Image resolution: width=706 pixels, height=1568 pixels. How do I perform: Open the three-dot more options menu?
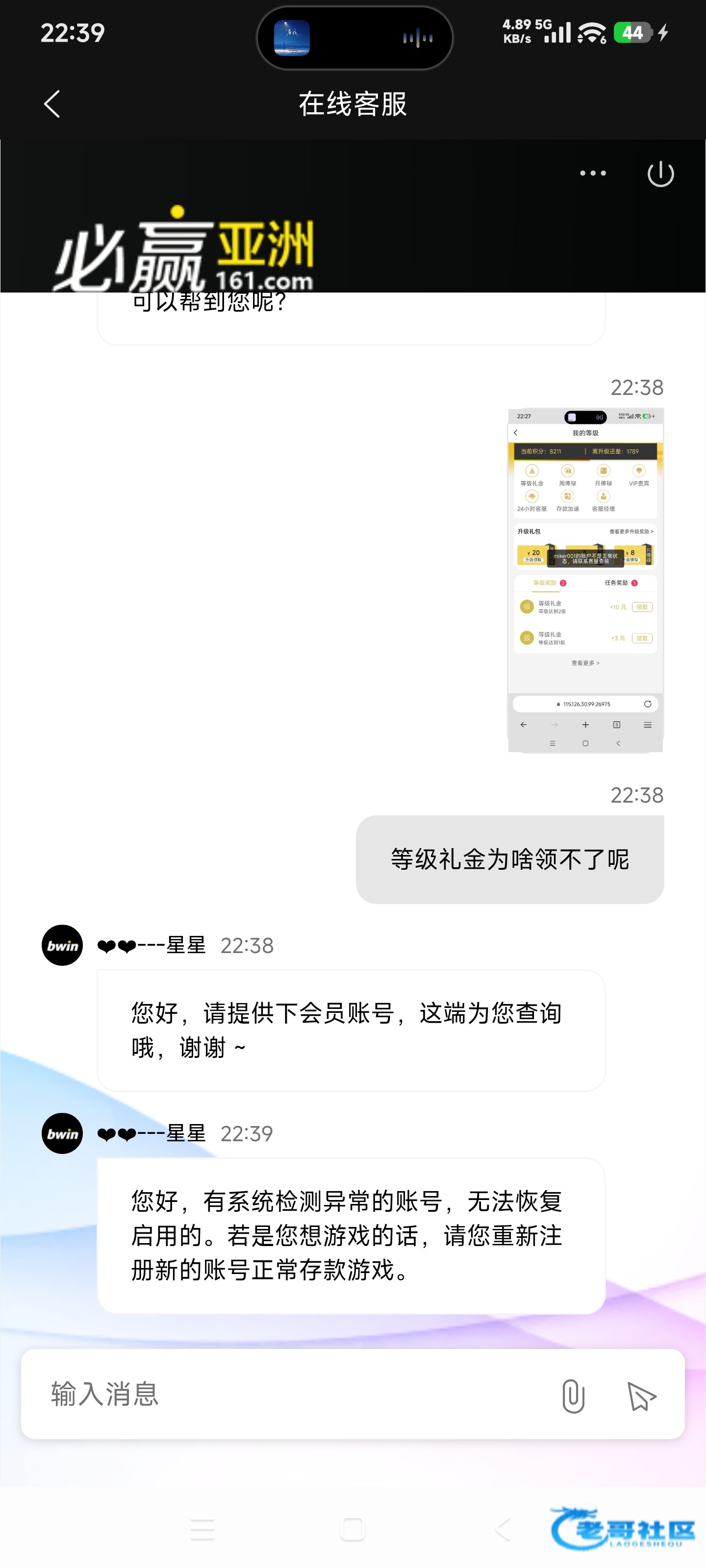coord(592,173)
